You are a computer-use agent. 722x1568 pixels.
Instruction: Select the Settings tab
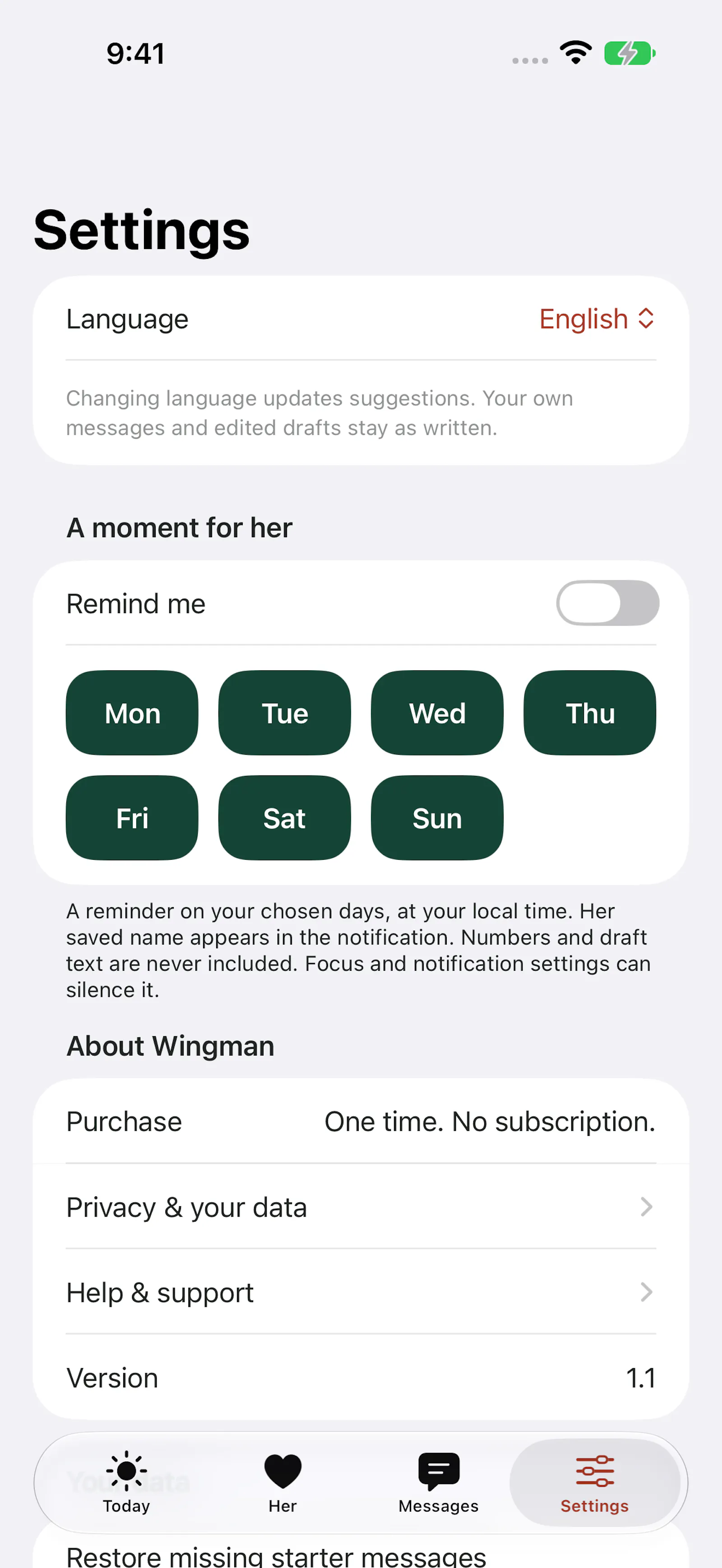point(595,1482)
